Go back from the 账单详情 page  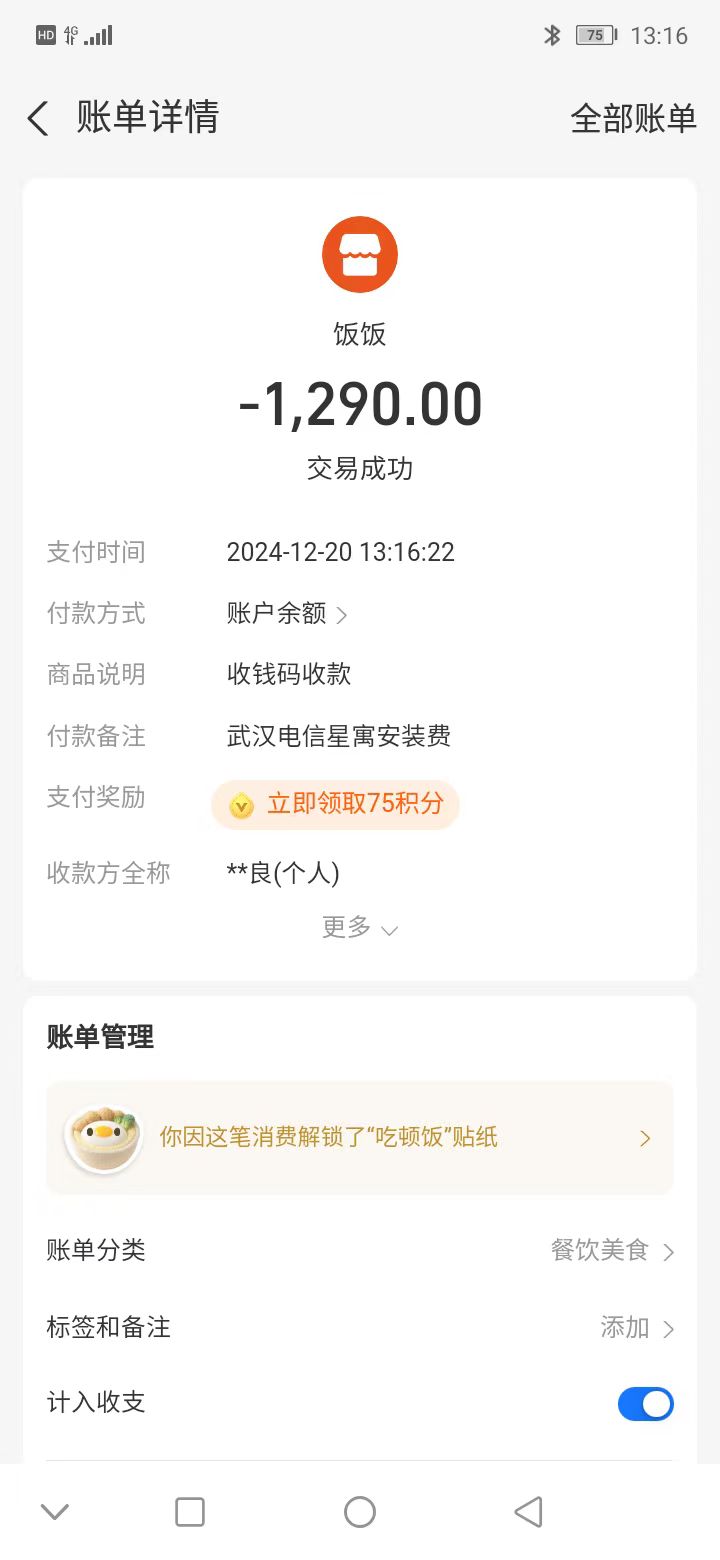click(x=38, y=119)
